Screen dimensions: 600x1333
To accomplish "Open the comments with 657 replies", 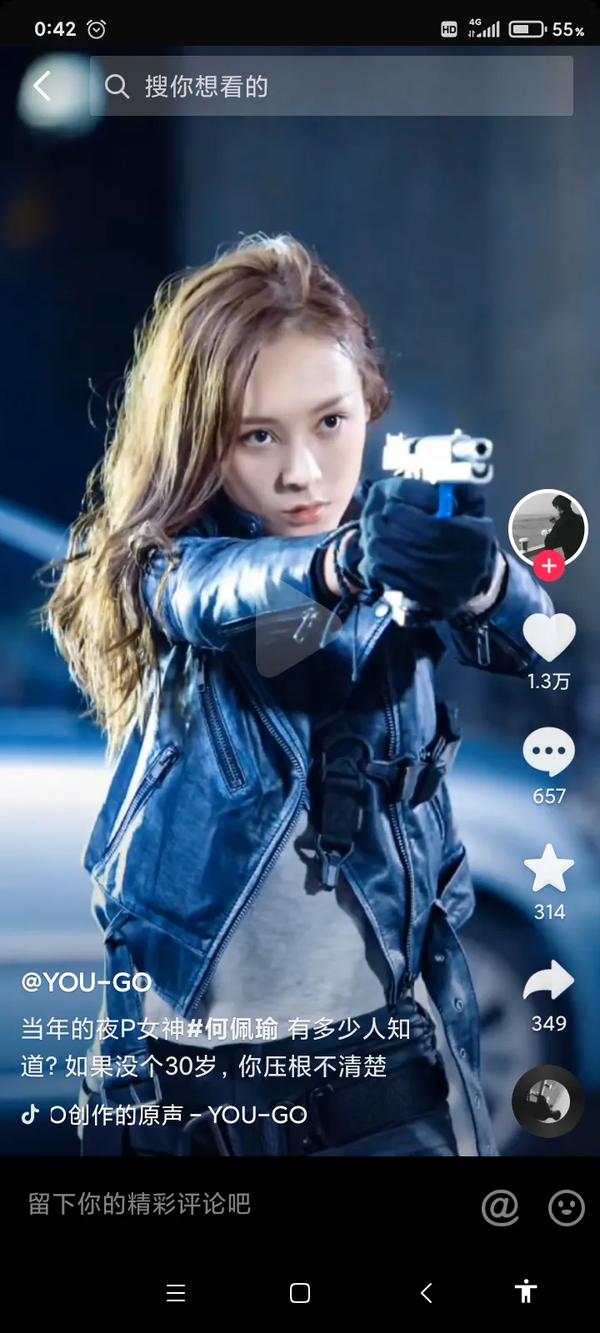I will point(549,753).
